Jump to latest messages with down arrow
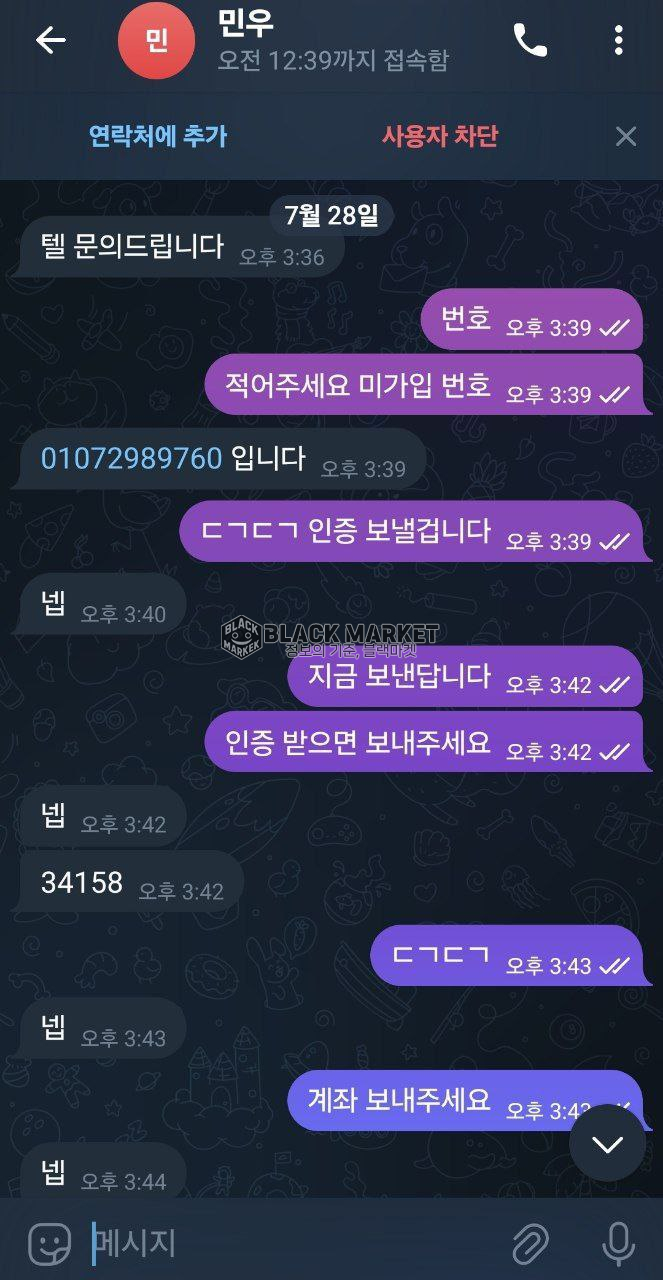The height and width of the screenshot is (1280, 663). point(607,1144)
